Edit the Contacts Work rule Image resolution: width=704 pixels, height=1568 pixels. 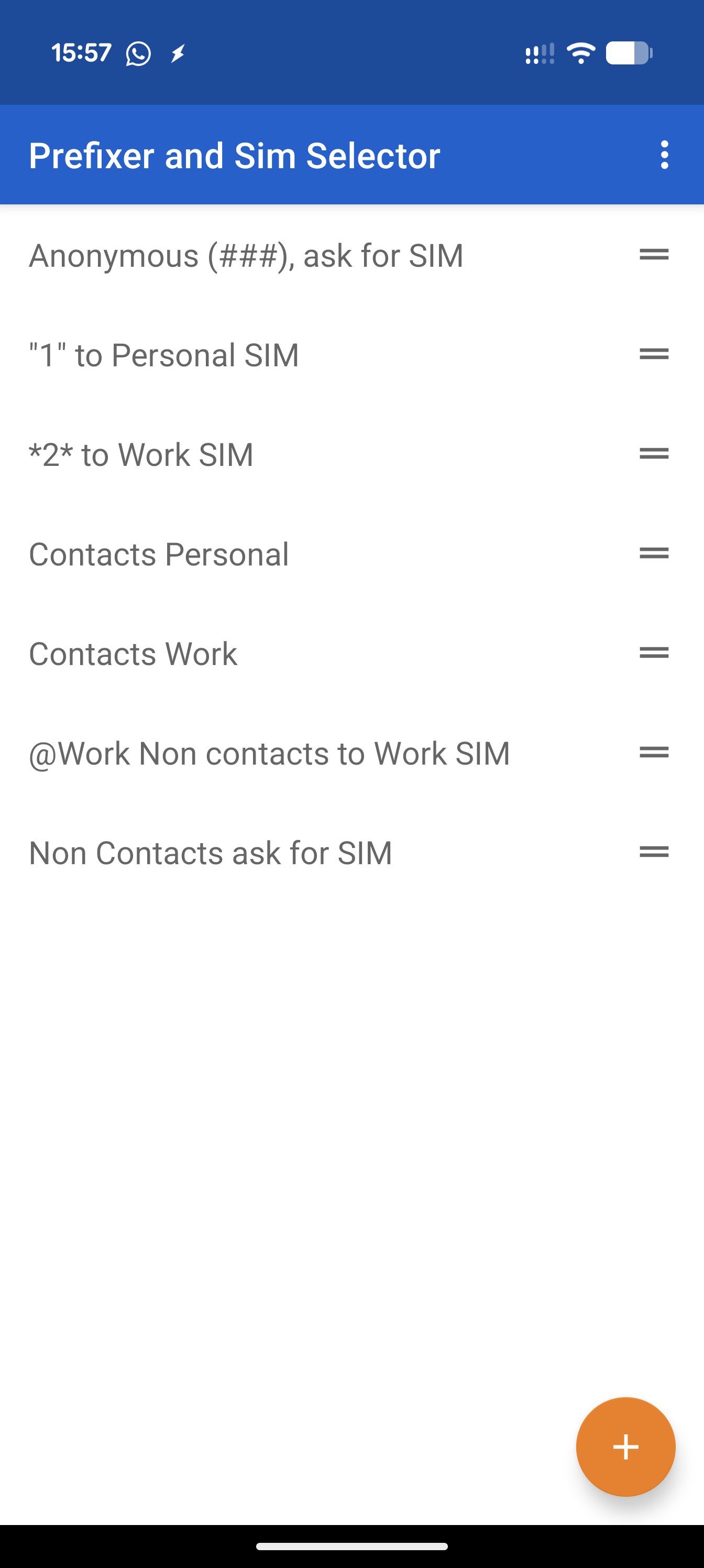[x=133, y=654]
